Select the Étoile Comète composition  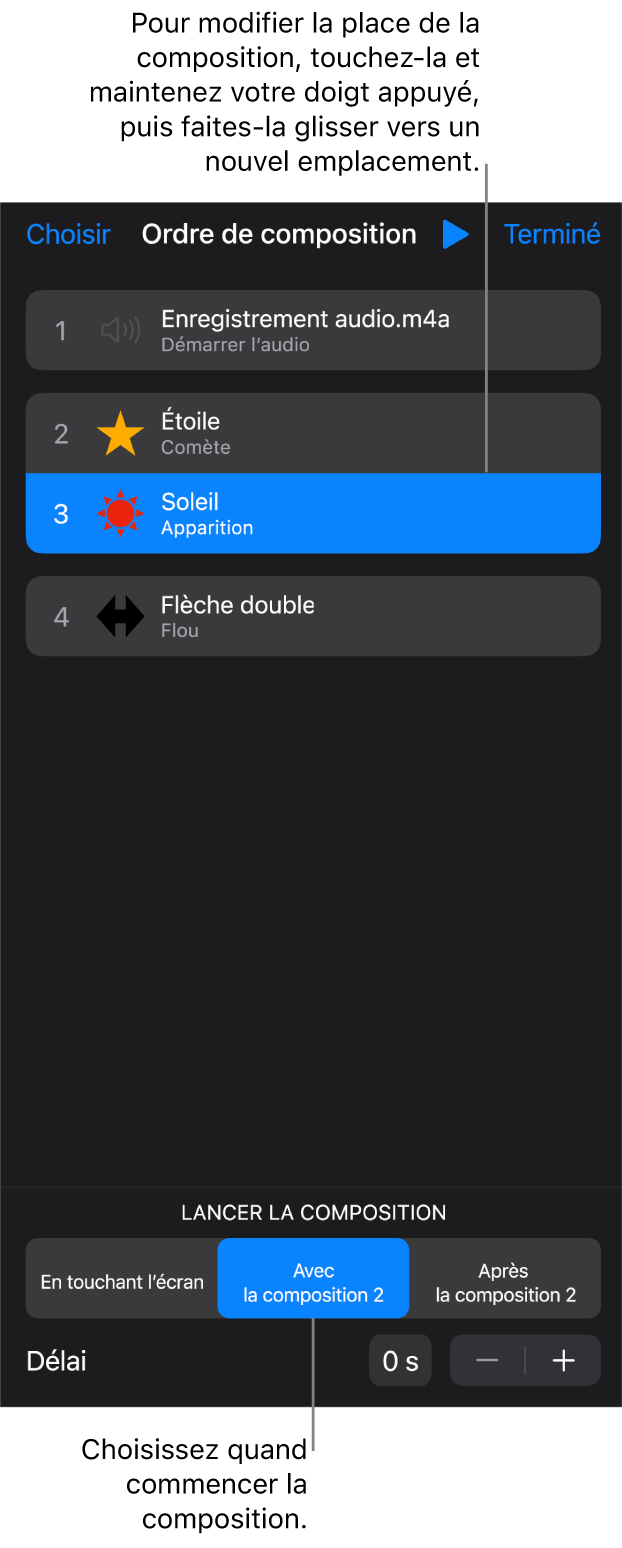(313, 433)
